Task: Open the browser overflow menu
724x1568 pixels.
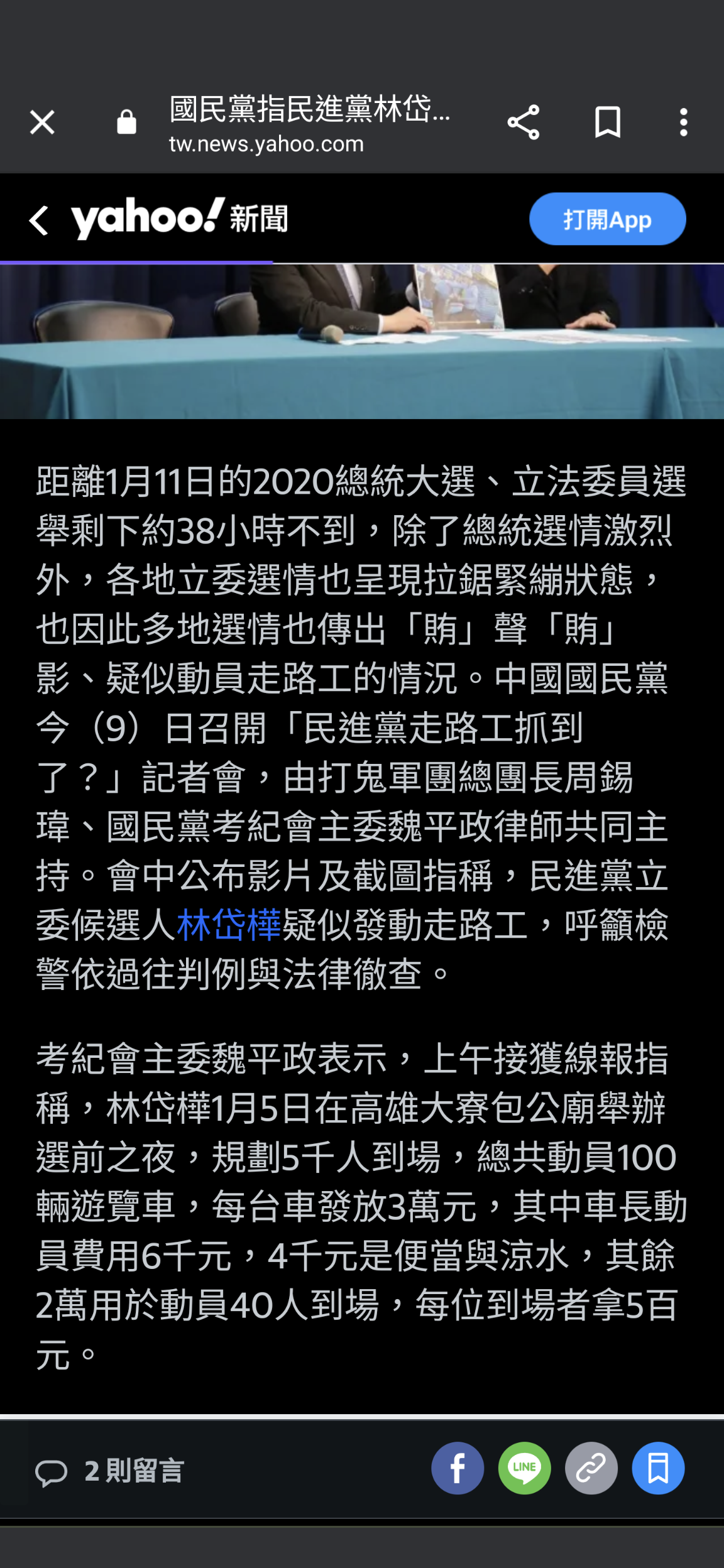Action: [x=684, y=122]
